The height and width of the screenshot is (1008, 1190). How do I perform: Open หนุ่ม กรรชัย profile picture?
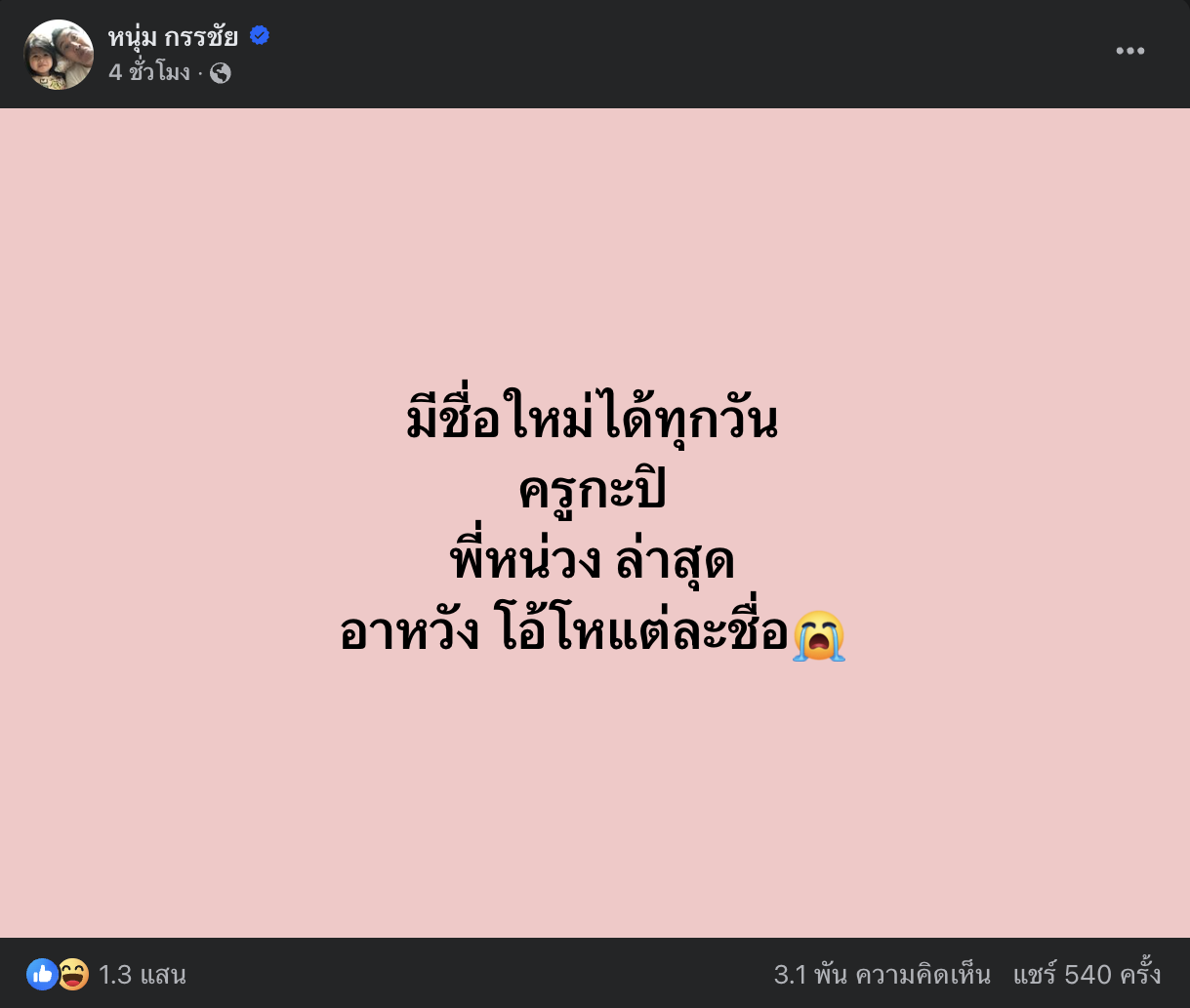click(59, 55)
